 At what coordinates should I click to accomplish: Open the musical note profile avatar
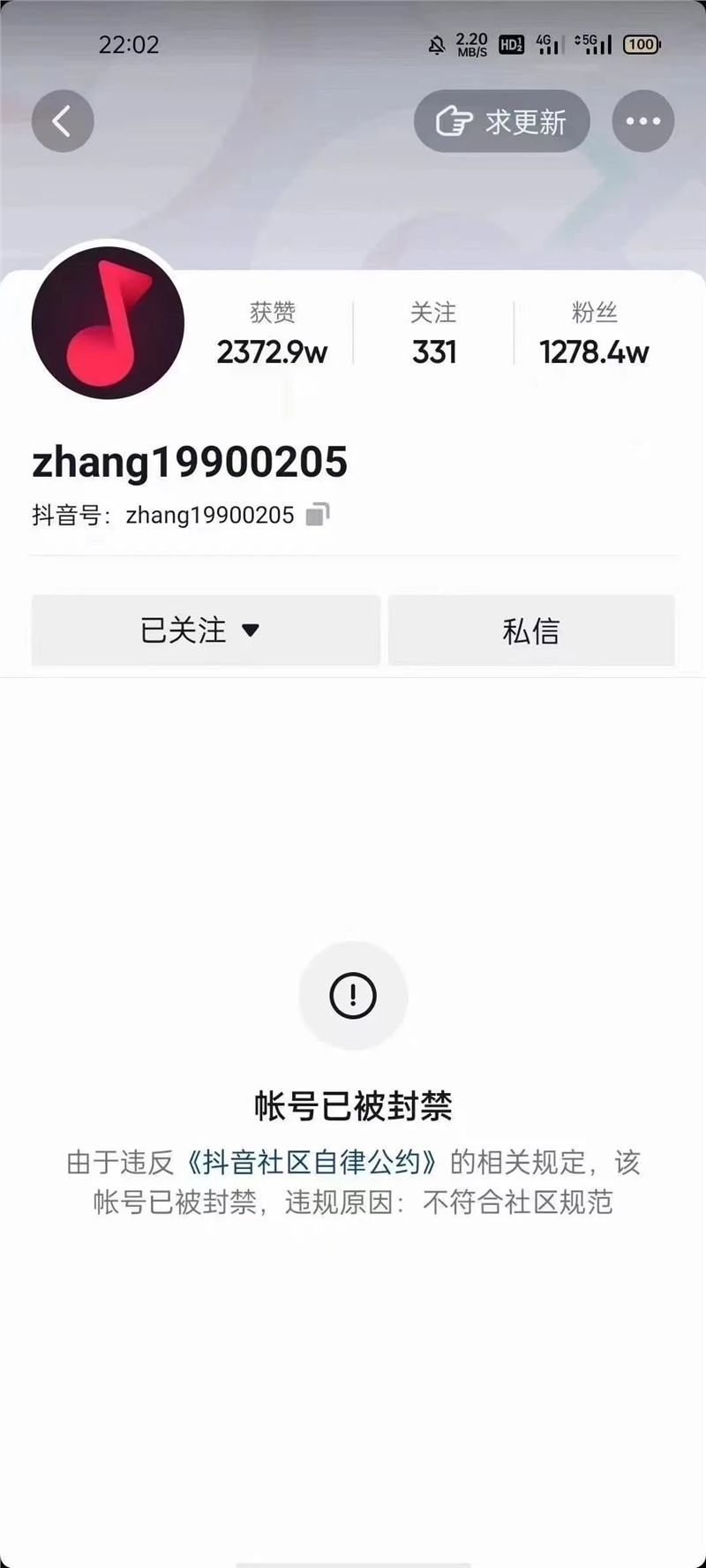(107, 323)
